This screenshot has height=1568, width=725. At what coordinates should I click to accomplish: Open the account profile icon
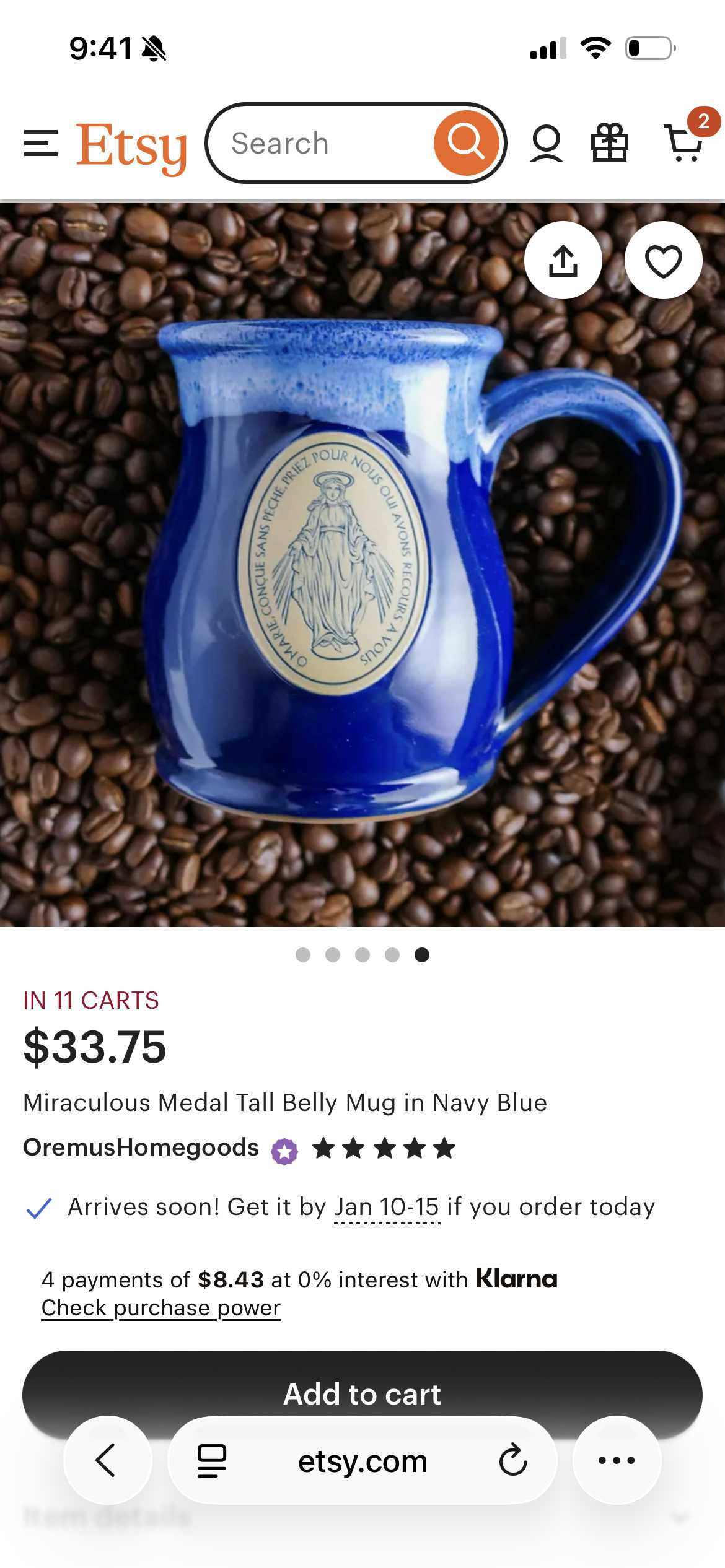point(546,144)
